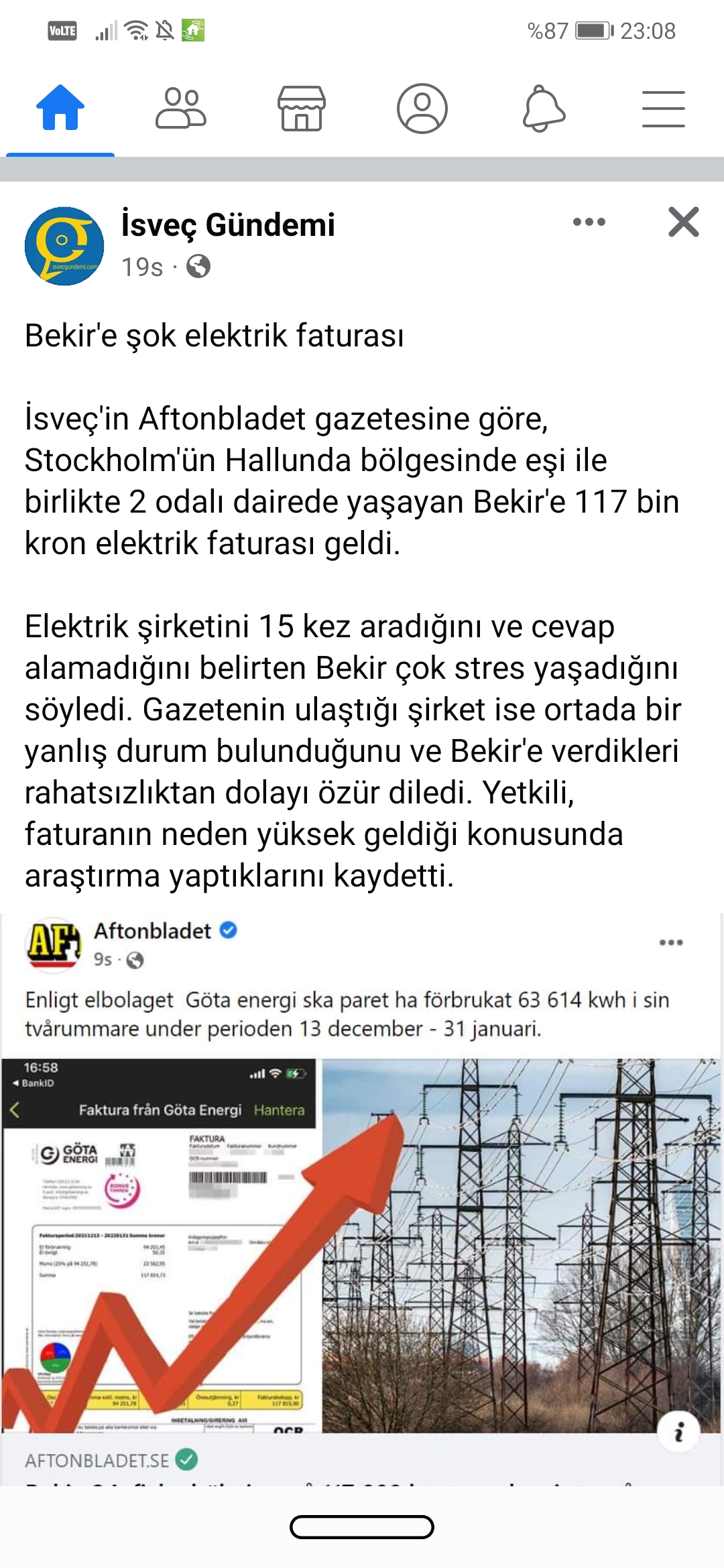Open options menu for İsveç Gündemi post
Viewport: 724px width, 1568px height.
[x=589, y=222]
